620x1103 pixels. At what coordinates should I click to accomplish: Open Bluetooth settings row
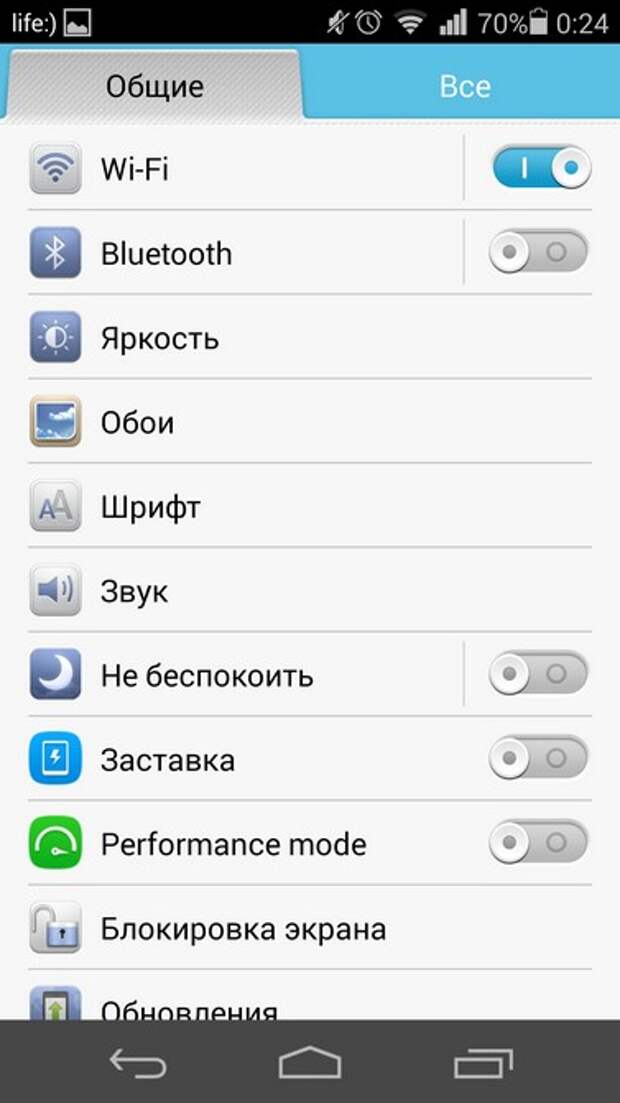pyautogui.click(x=246, y=253)
